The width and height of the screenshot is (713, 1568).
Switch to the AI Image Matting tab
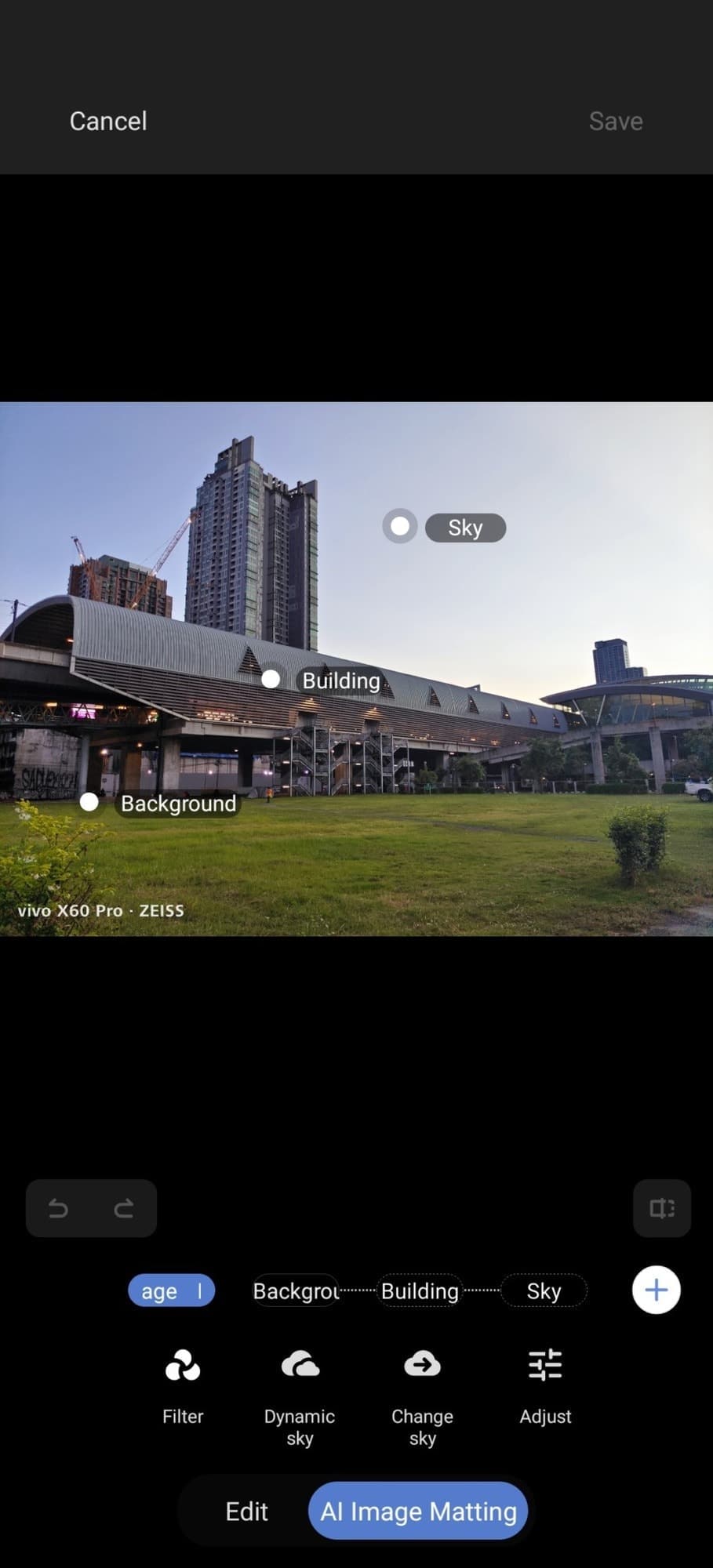(418, 1511)
